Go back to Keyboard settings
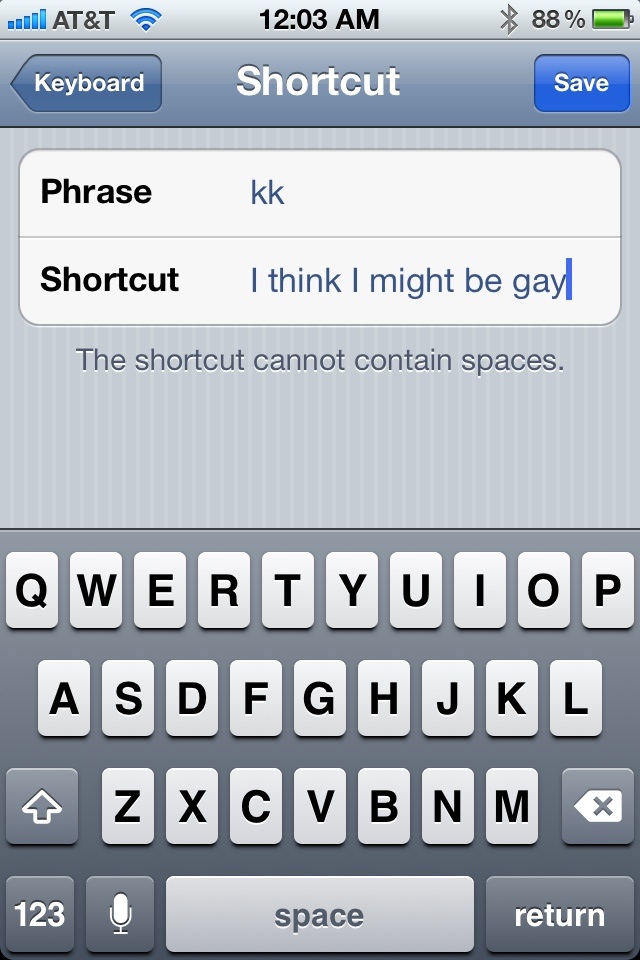Image resolution: width=640 pixels, height=960 pixels. pyautogui.click(x=88, y=83)
